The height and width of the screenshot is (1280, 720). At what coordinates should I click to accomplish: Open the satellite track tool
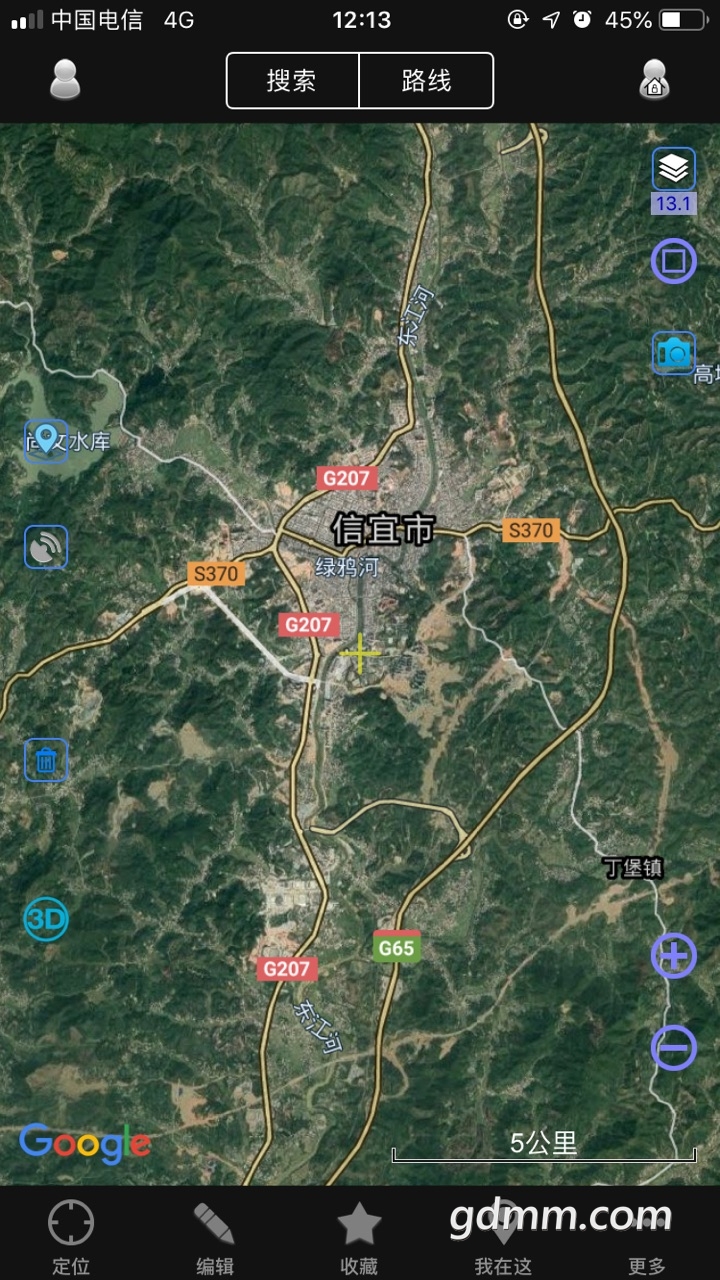[46, 547]
